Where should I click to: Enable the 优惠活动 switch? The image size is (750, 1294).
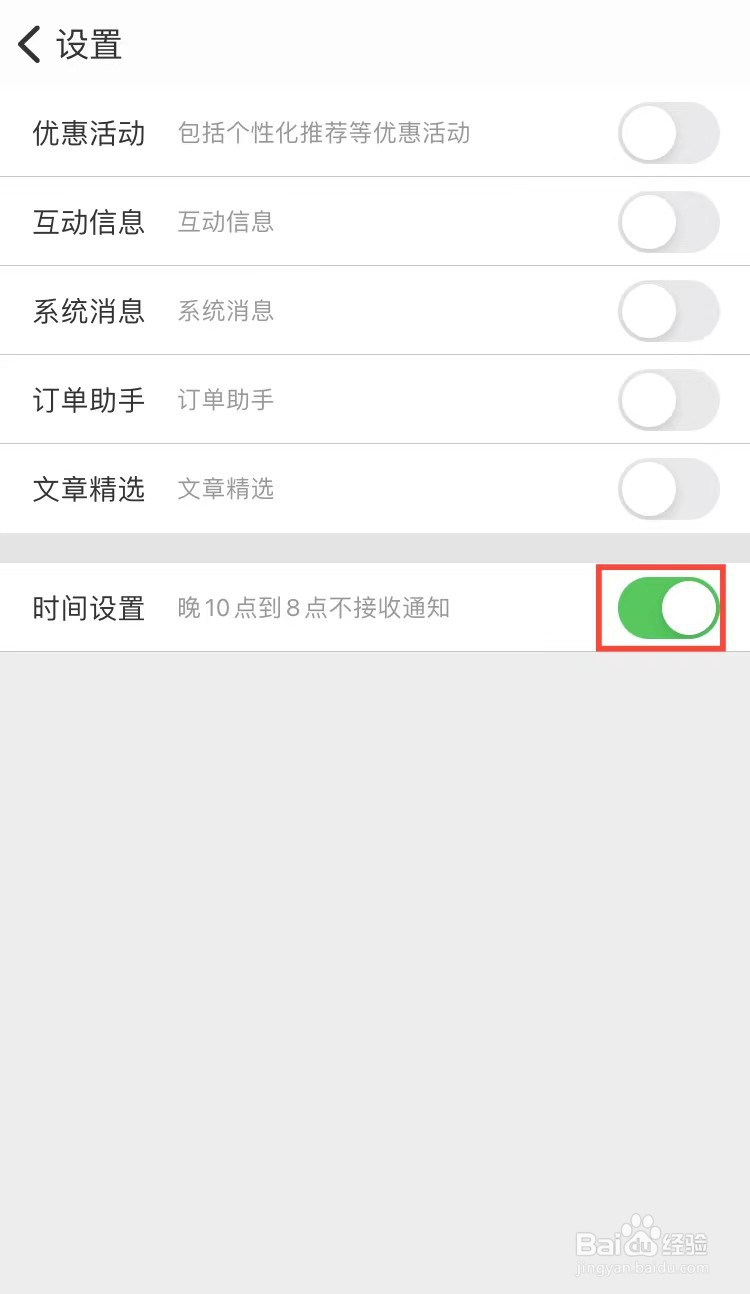[x=668, y=133]
